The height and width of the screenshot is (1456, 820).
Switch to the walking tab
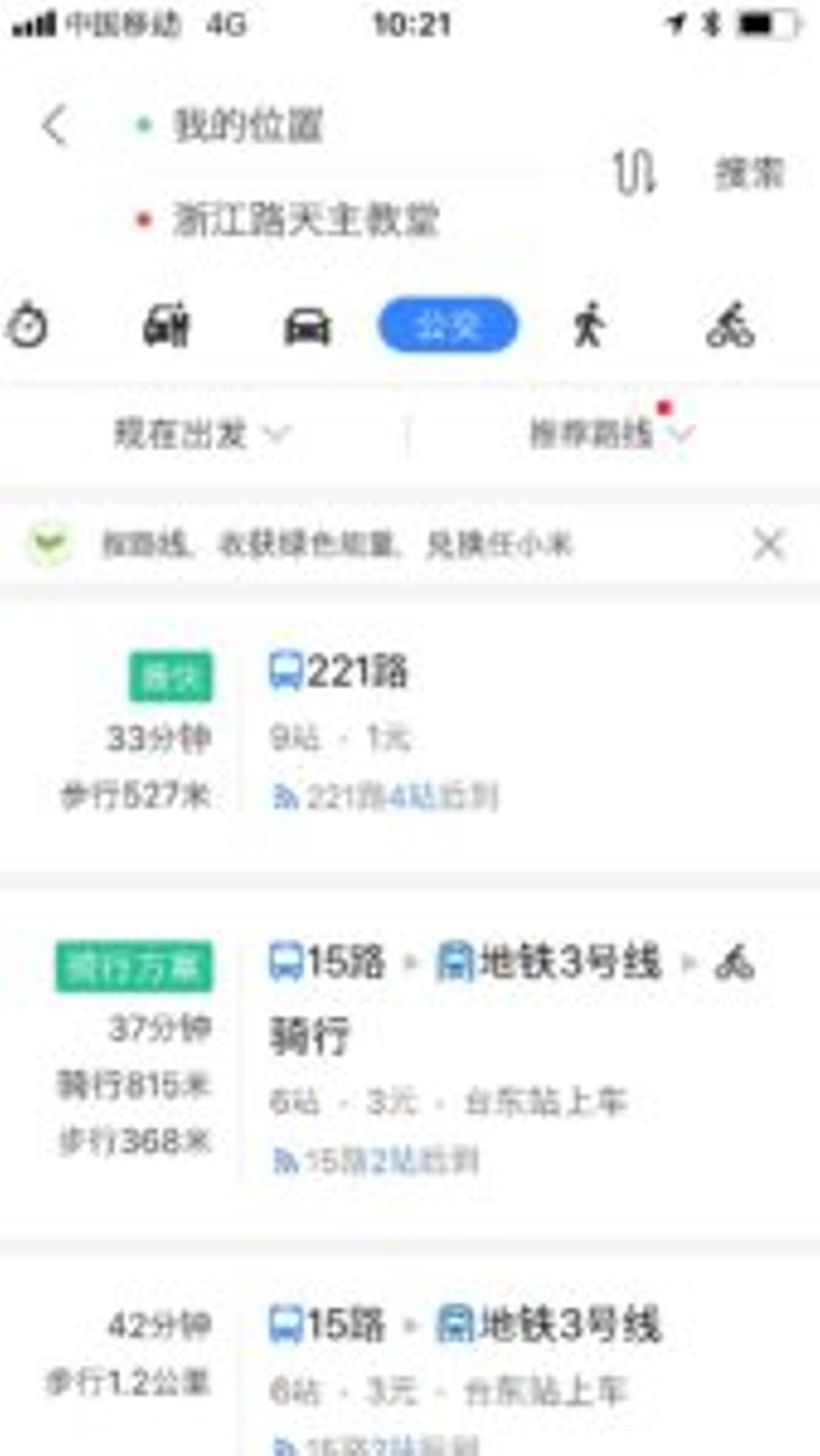pyautogui.click(x=589, y=326)
